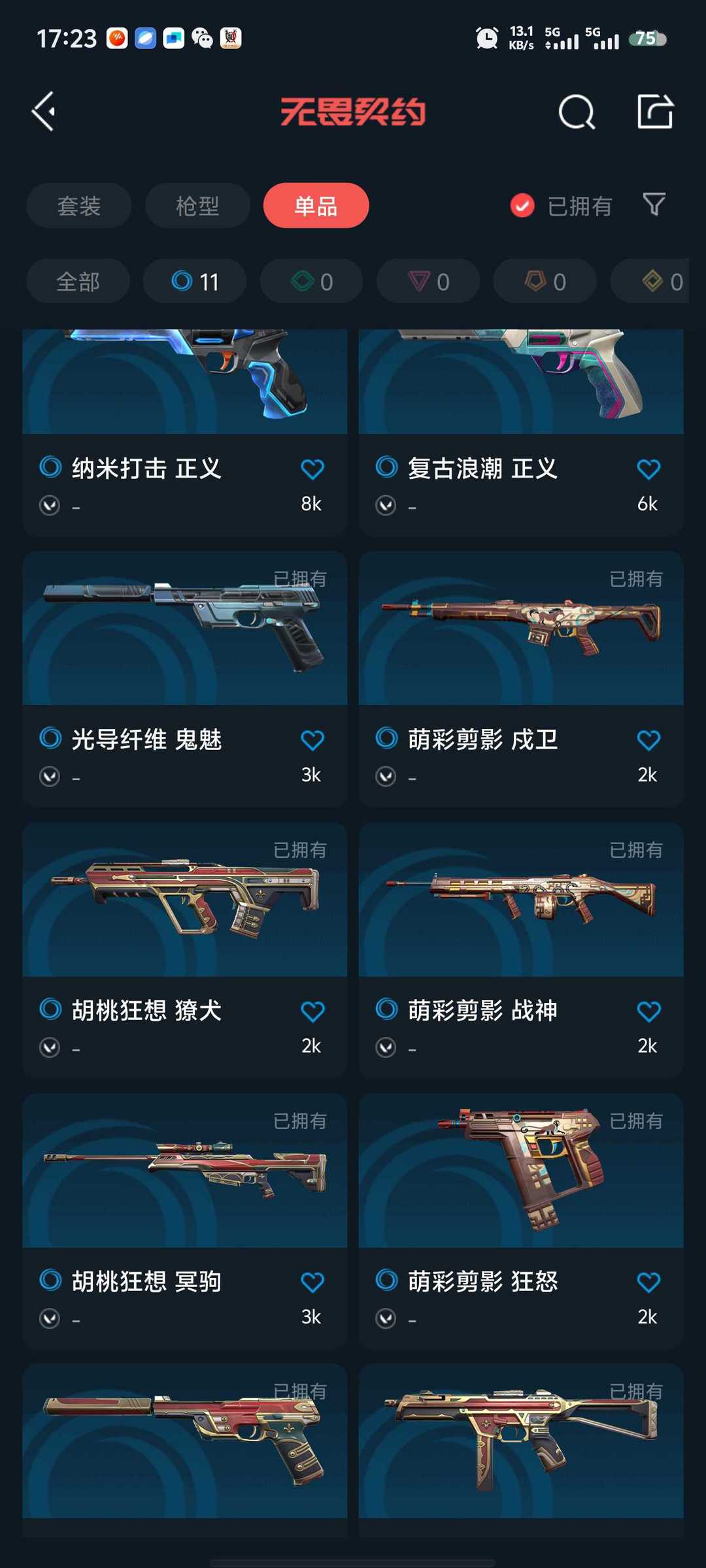Screen dimensions: 706x1568
Task: Select the green-tier chip showing 0
Action: pos(311,282)
